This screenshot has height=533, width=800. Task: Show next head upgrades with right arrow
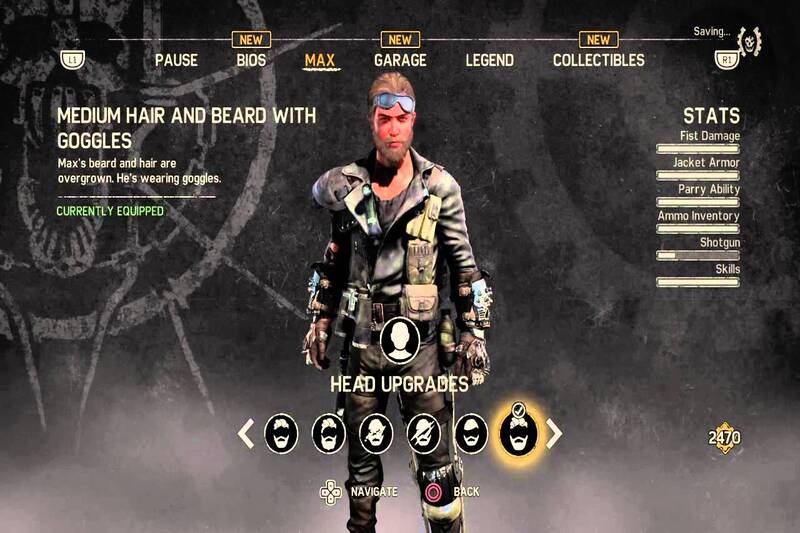(x=554, y=433)
